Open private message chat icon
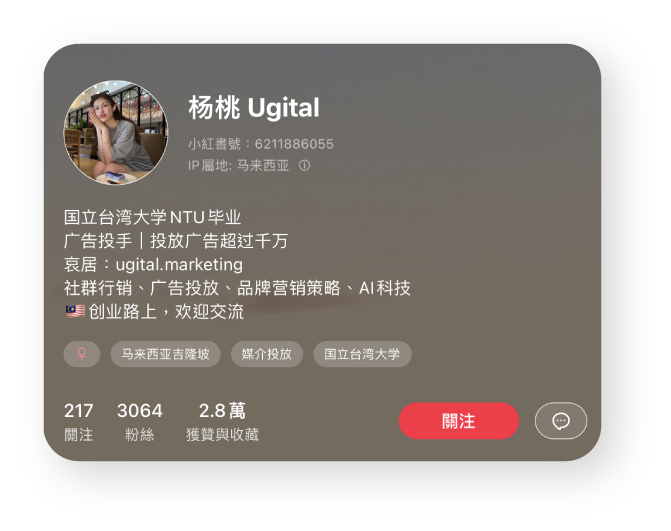671x531 pixels. click(561, 421)
